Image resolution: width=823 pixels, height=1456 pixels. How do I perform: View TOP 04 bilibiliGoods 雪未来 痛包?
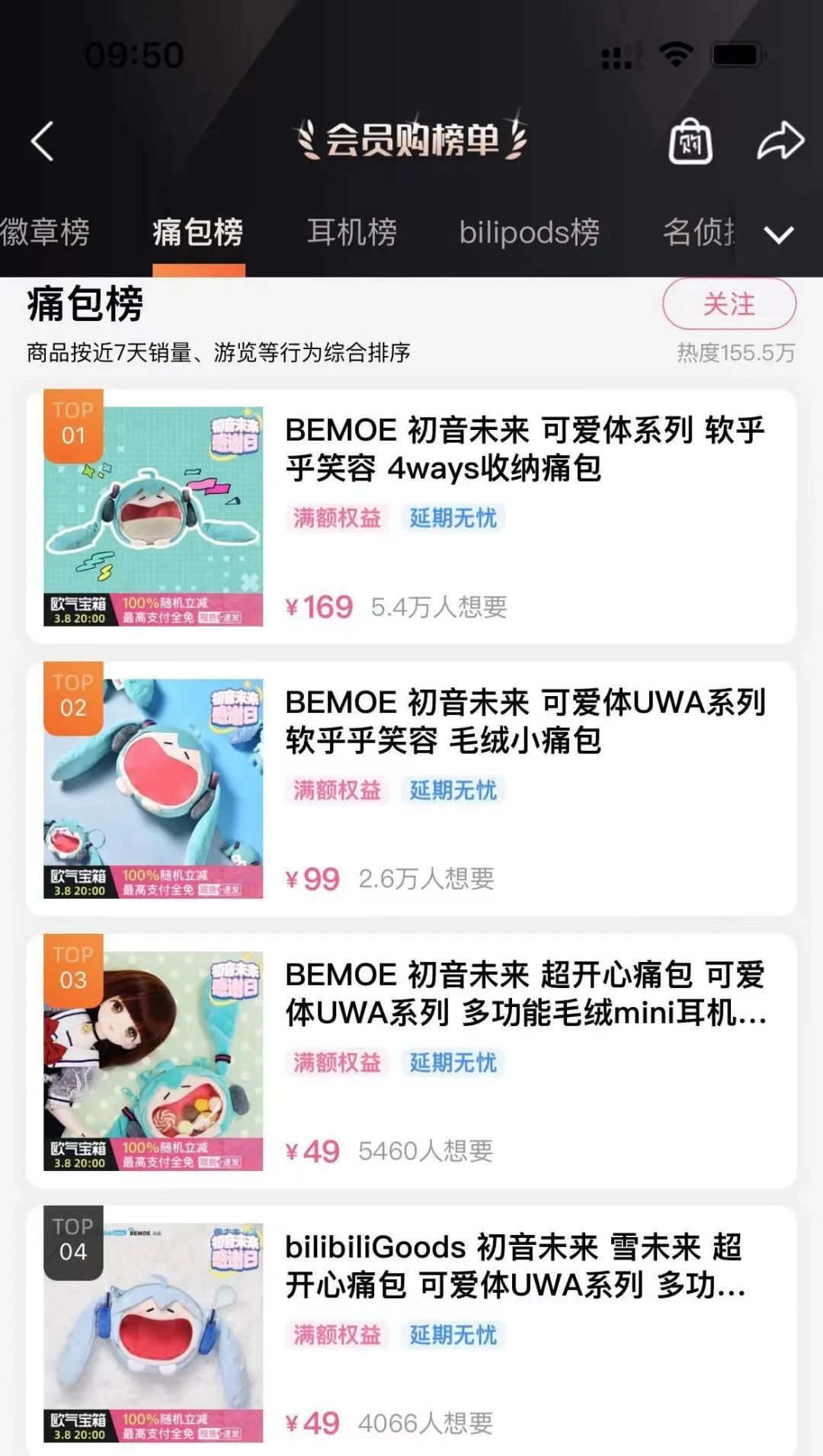click(515, 1266)
